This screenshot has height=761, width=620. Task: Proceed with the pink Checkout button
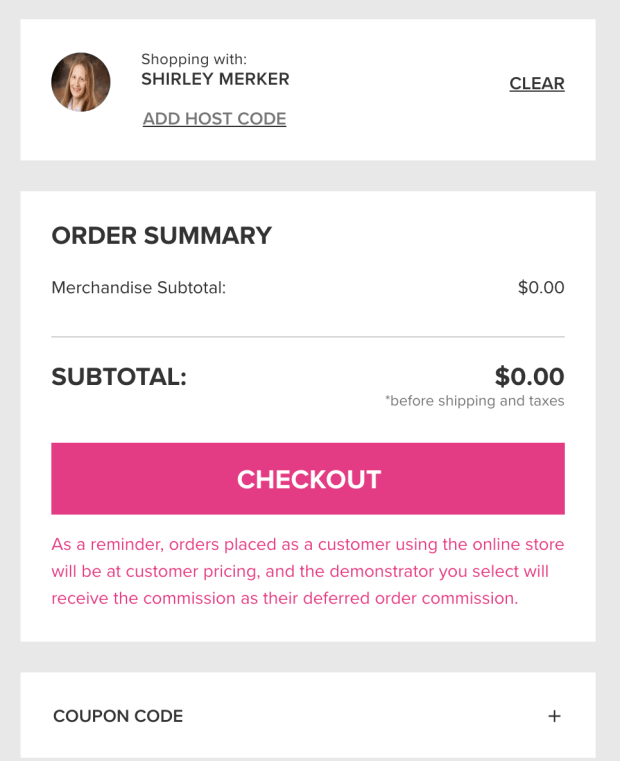pyautogui.click(x=308, y=479)
